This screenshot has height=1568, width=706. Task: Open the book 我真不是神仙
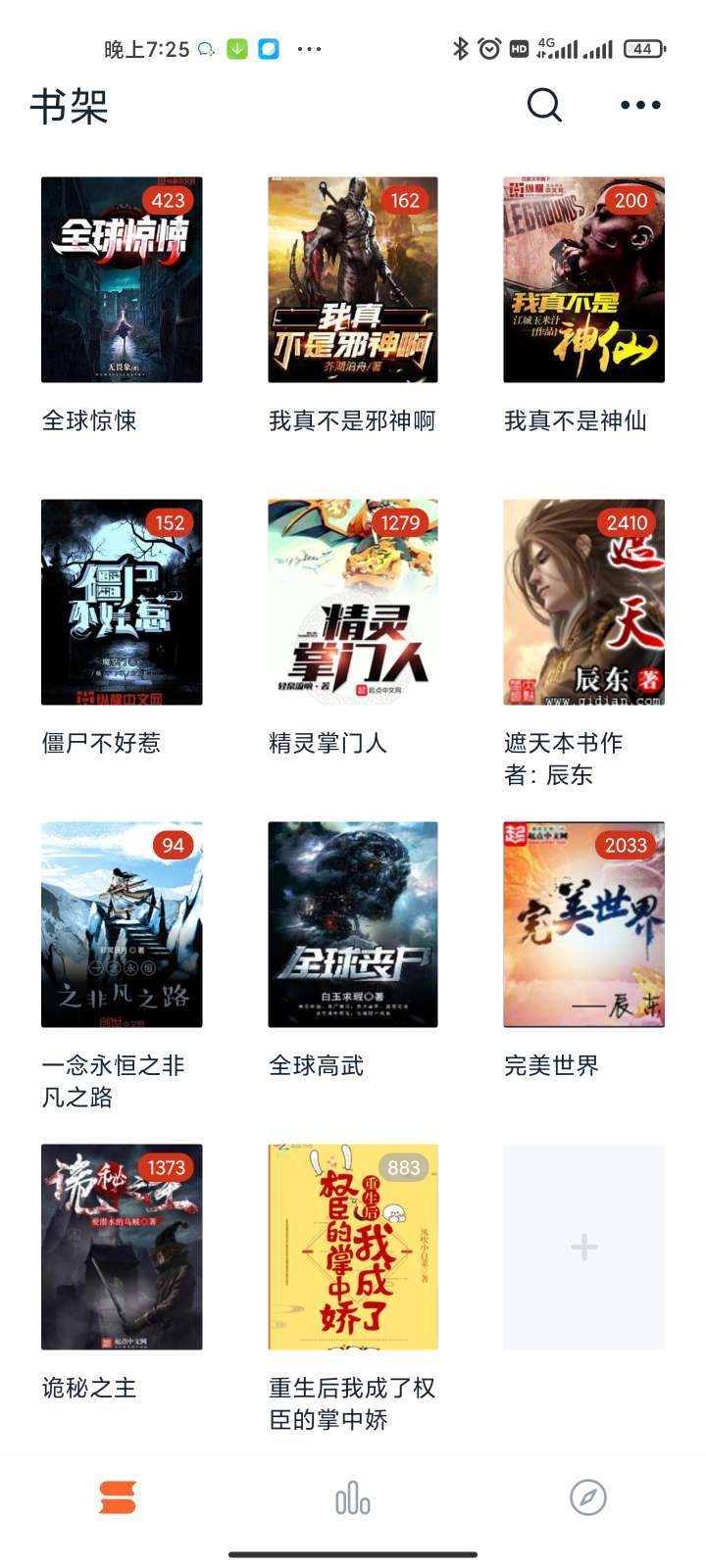pyautogui.click(x=583, y=279)
